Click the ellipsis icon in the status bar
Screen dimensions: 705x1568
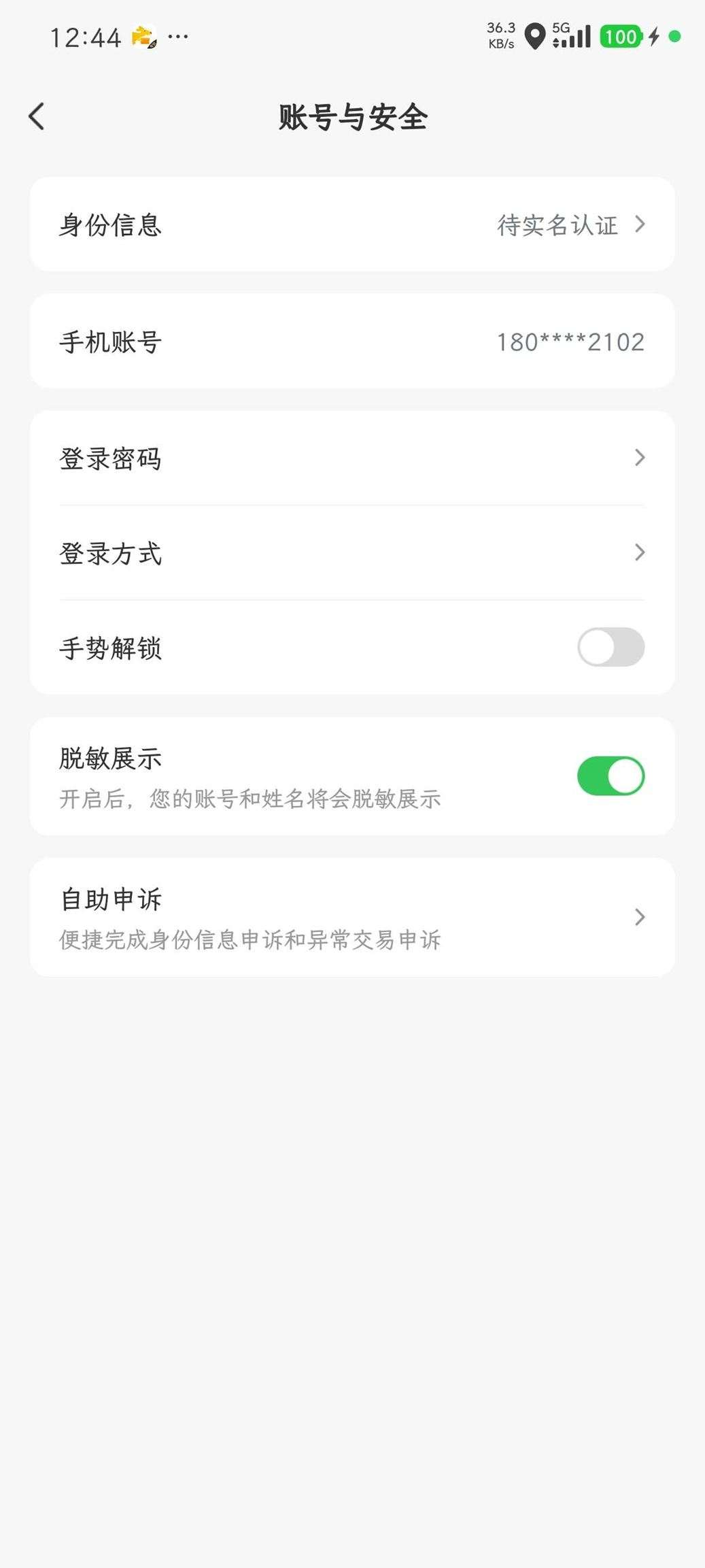tap(179, 36)
